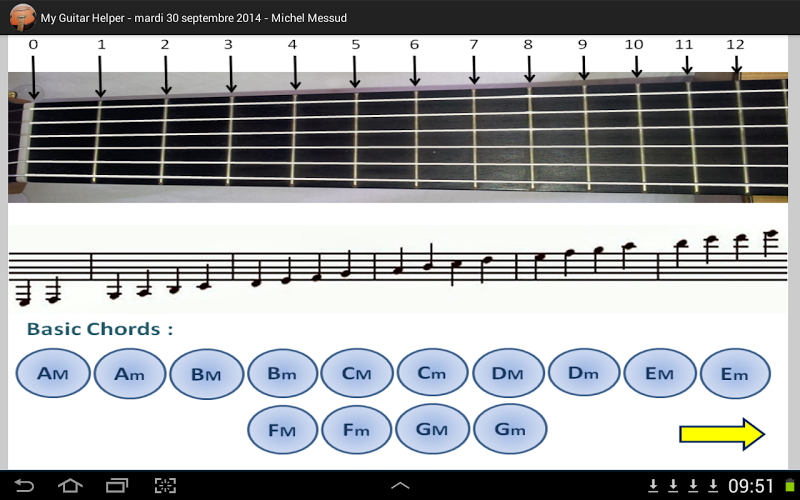Return to the home screen
This screenshot has height=500, width=800.
[70, 486]
